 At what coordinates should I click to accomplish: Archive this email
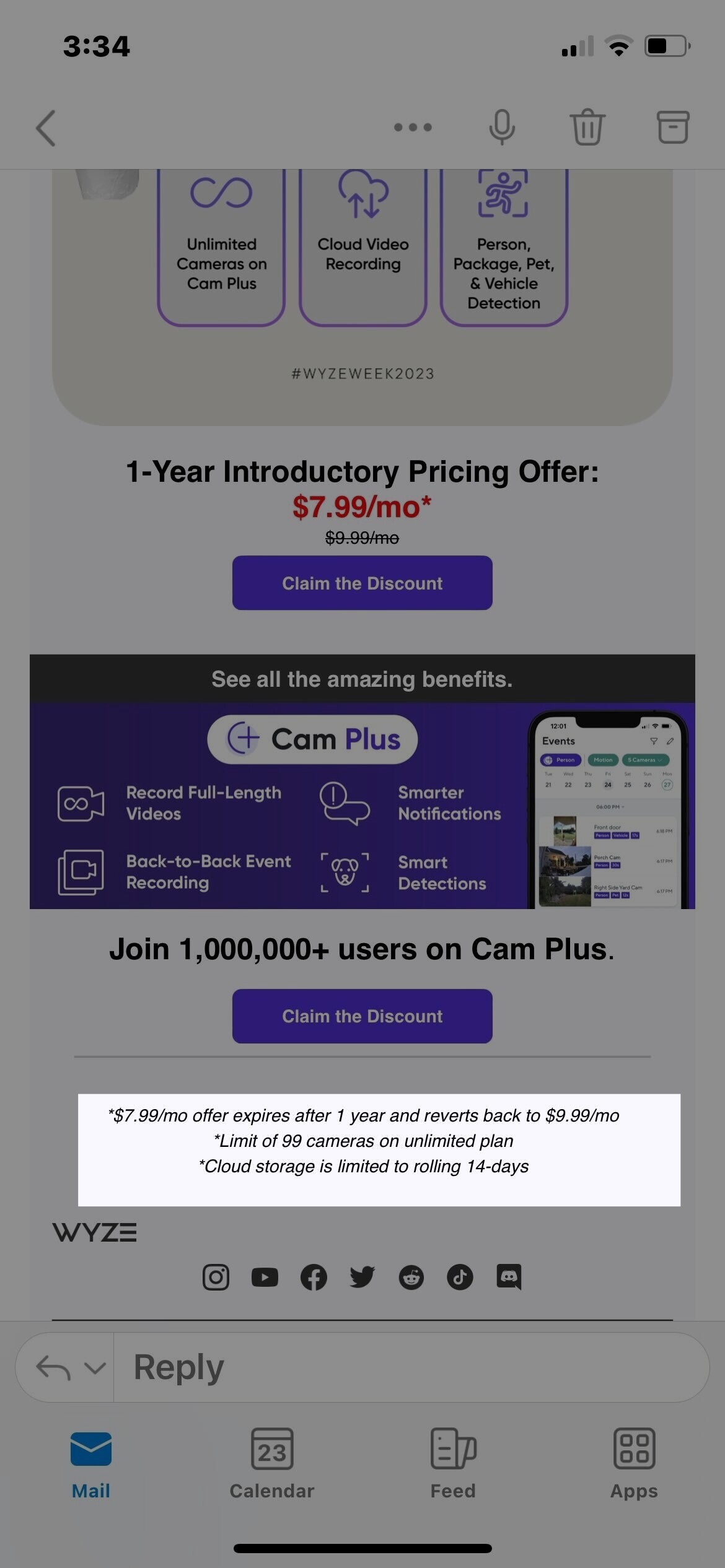(x=672, y=127)
